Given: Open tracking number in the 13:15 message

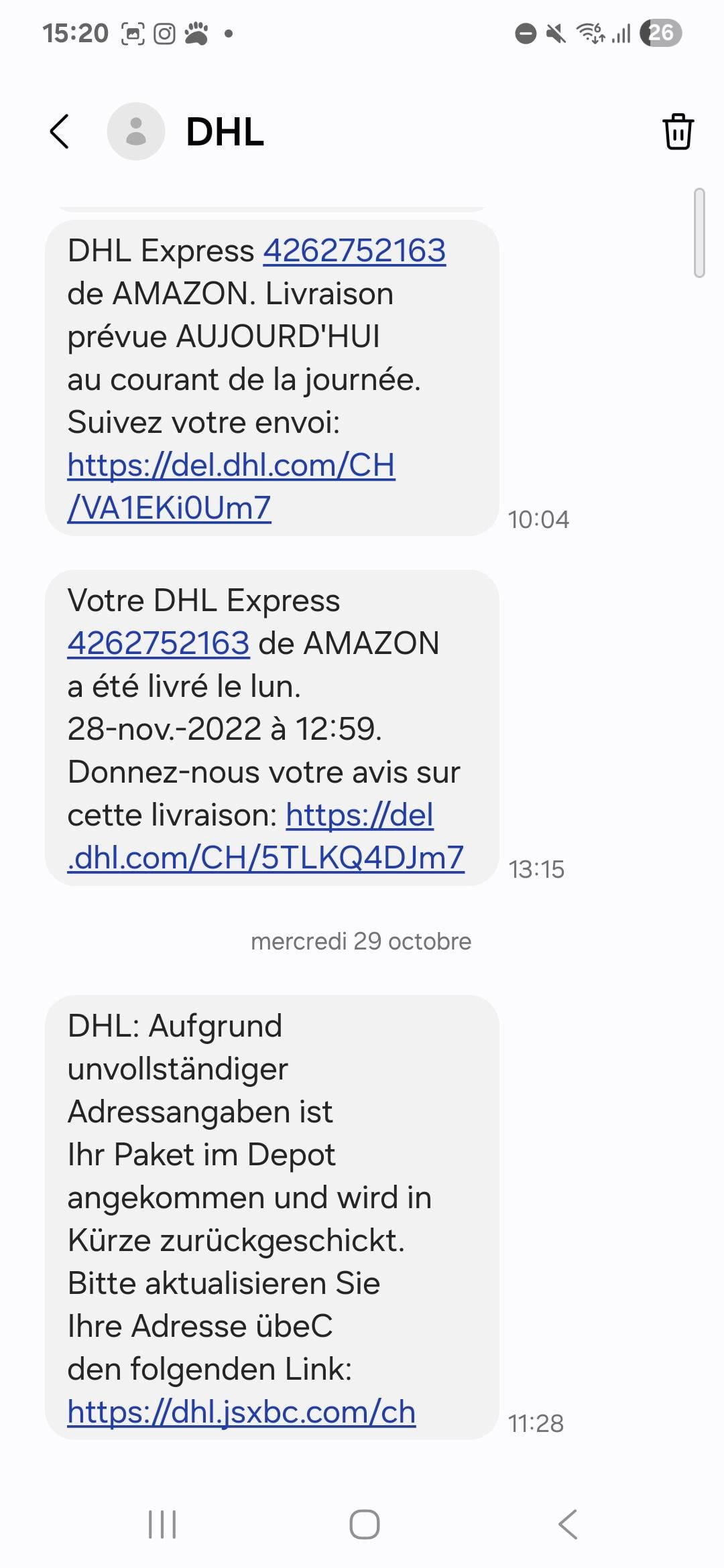Looking at the screenshot, I should click(158, 644).
